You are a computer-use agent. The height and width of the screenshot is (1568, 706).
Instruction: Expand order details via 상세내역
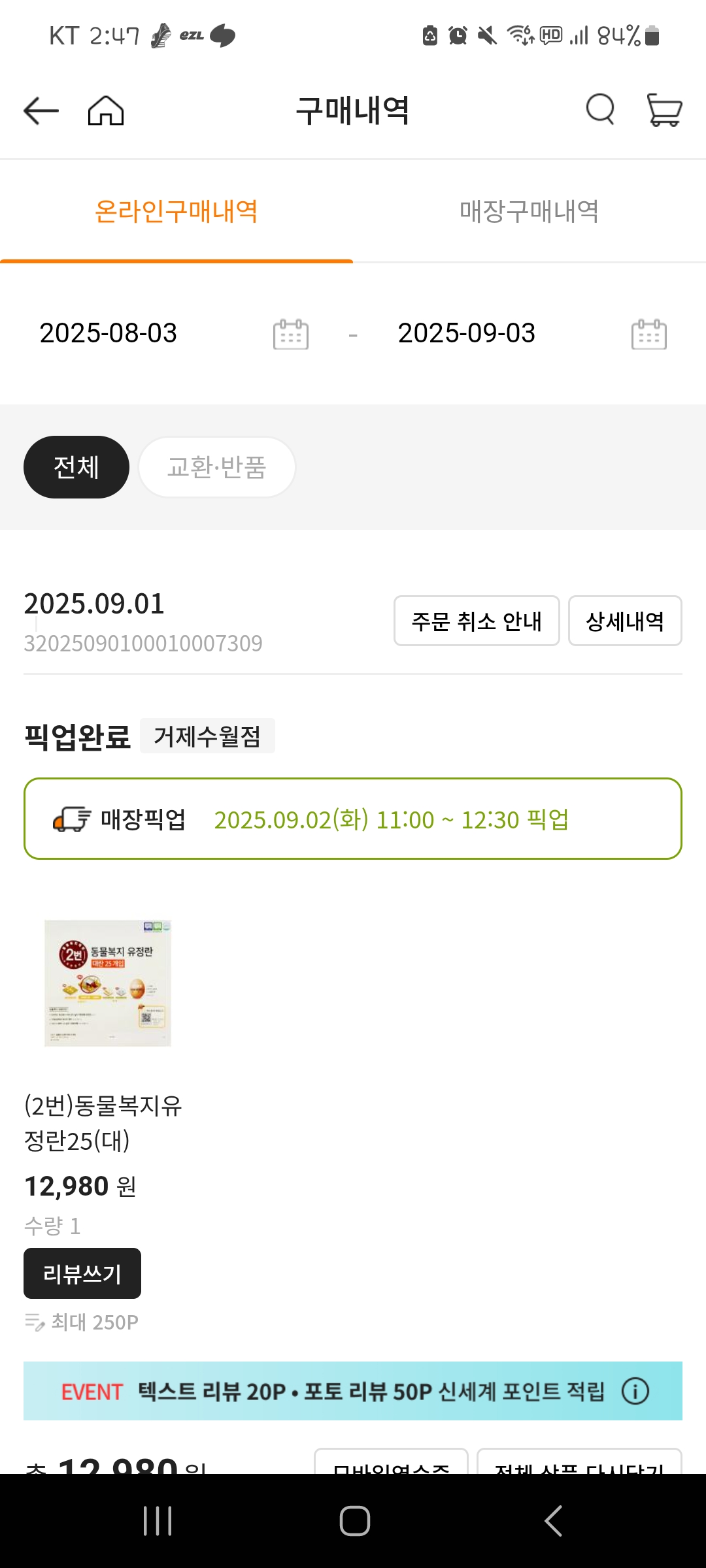pyautogui.click(x=624, y=621)
